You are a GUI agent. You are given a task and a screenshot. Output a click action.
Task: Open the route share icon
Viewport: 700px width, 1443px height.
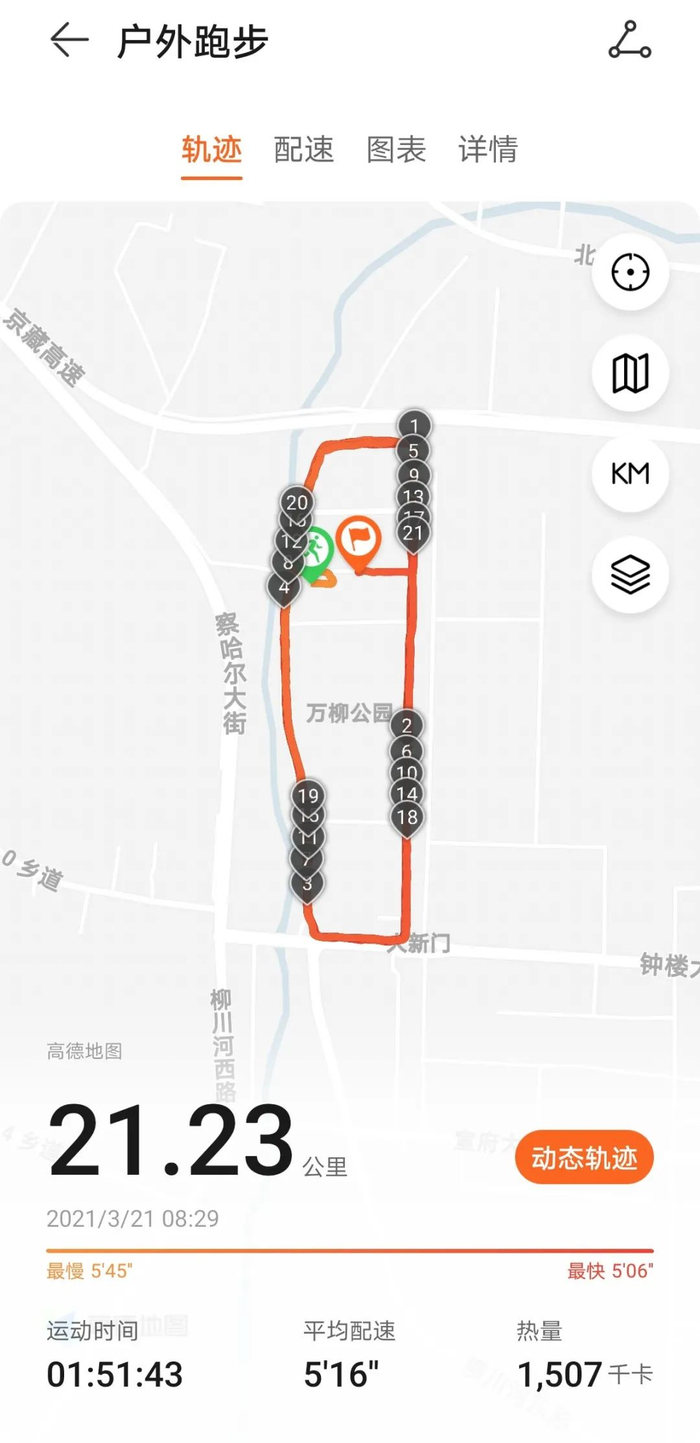tap(629, 41)
